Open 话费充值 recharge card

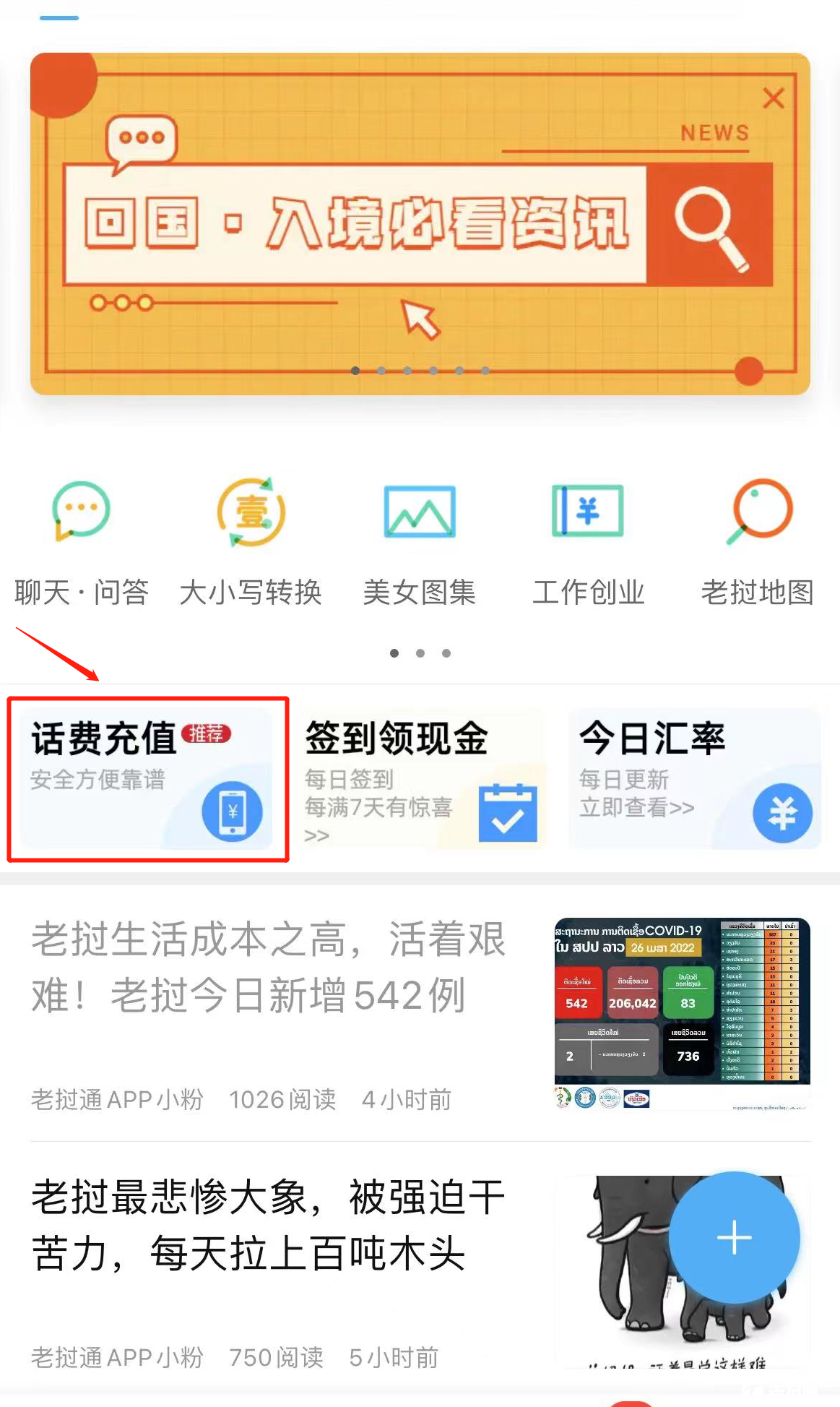click(147, 778)
